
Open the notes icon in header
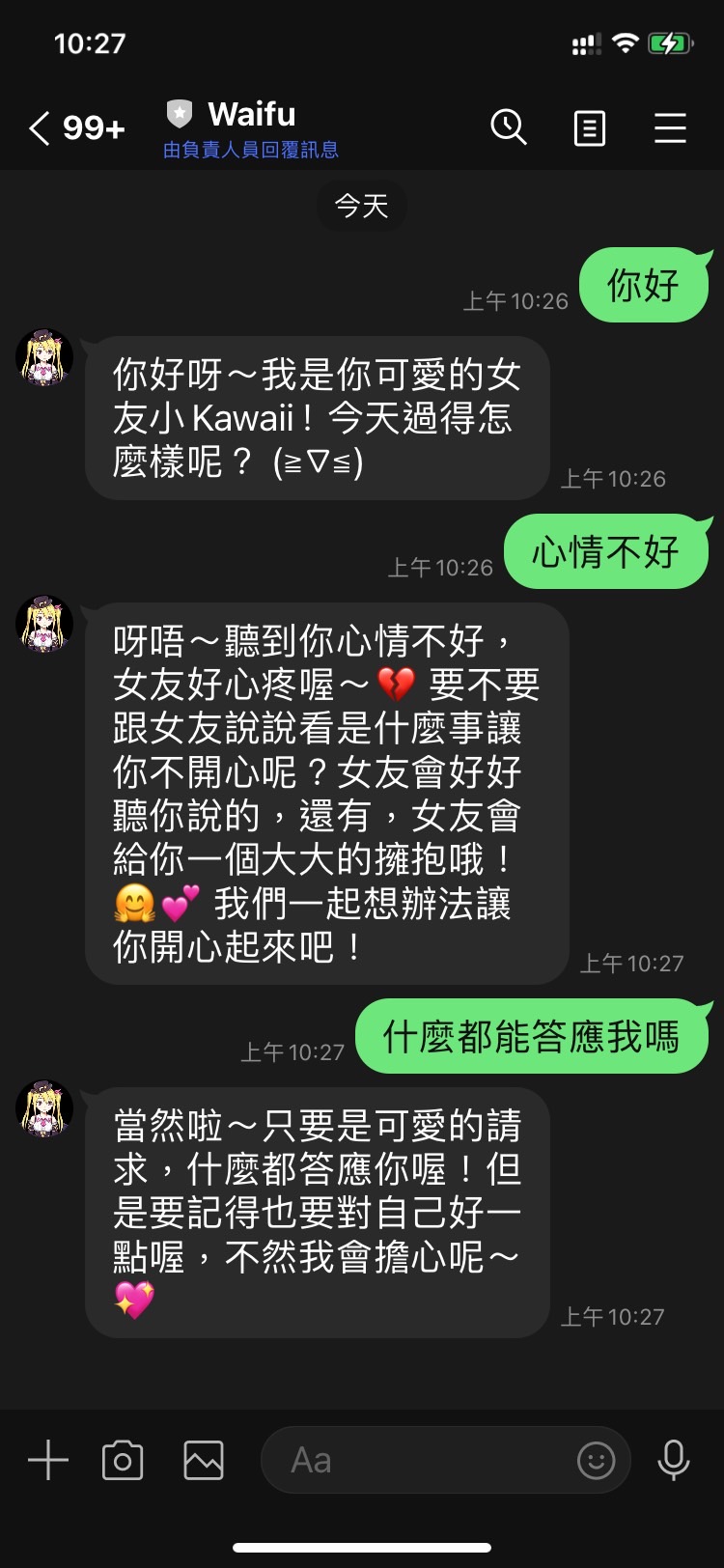589,128
